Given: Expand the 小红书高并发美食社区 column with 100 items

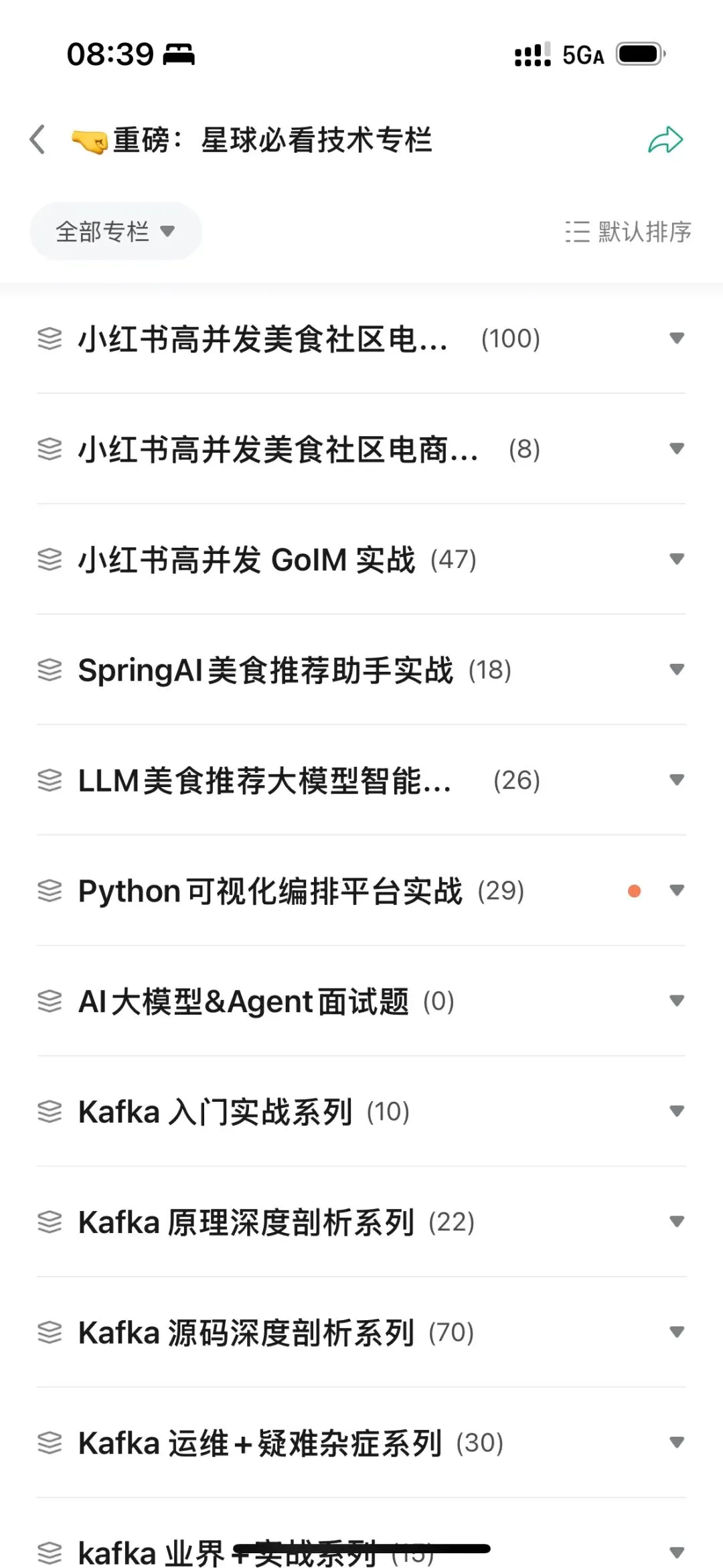Looking at the screenshot, I should pyautogui.click(x=677, y=338).
